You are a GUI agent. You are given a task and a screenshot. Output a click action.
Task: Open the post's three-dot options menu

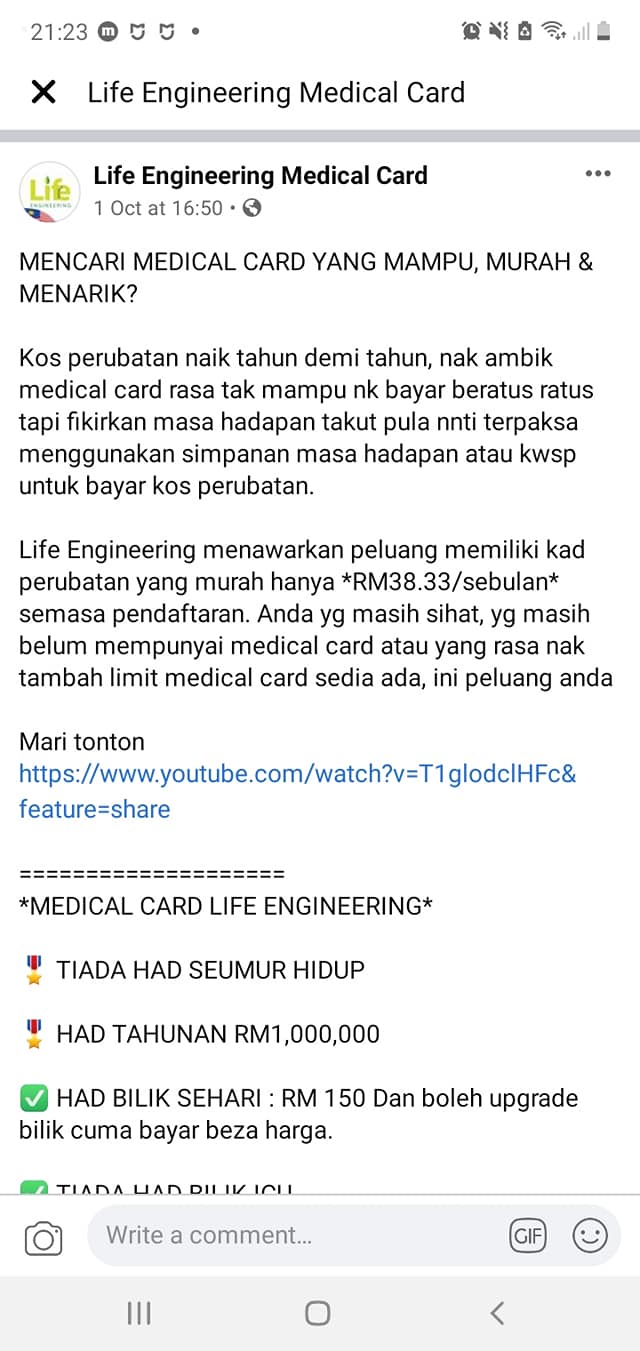597,174
